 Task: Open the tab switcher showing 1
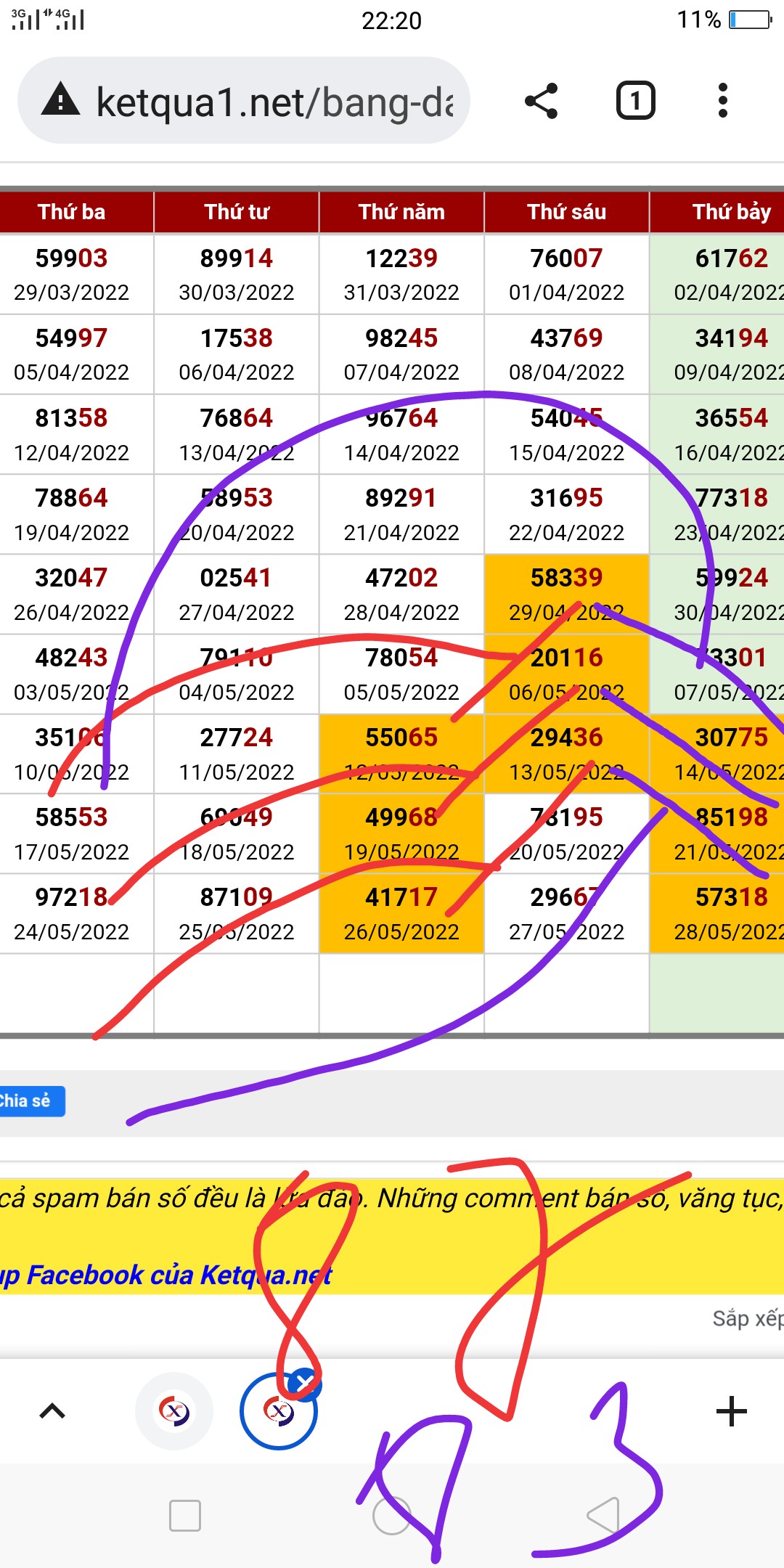635,101
